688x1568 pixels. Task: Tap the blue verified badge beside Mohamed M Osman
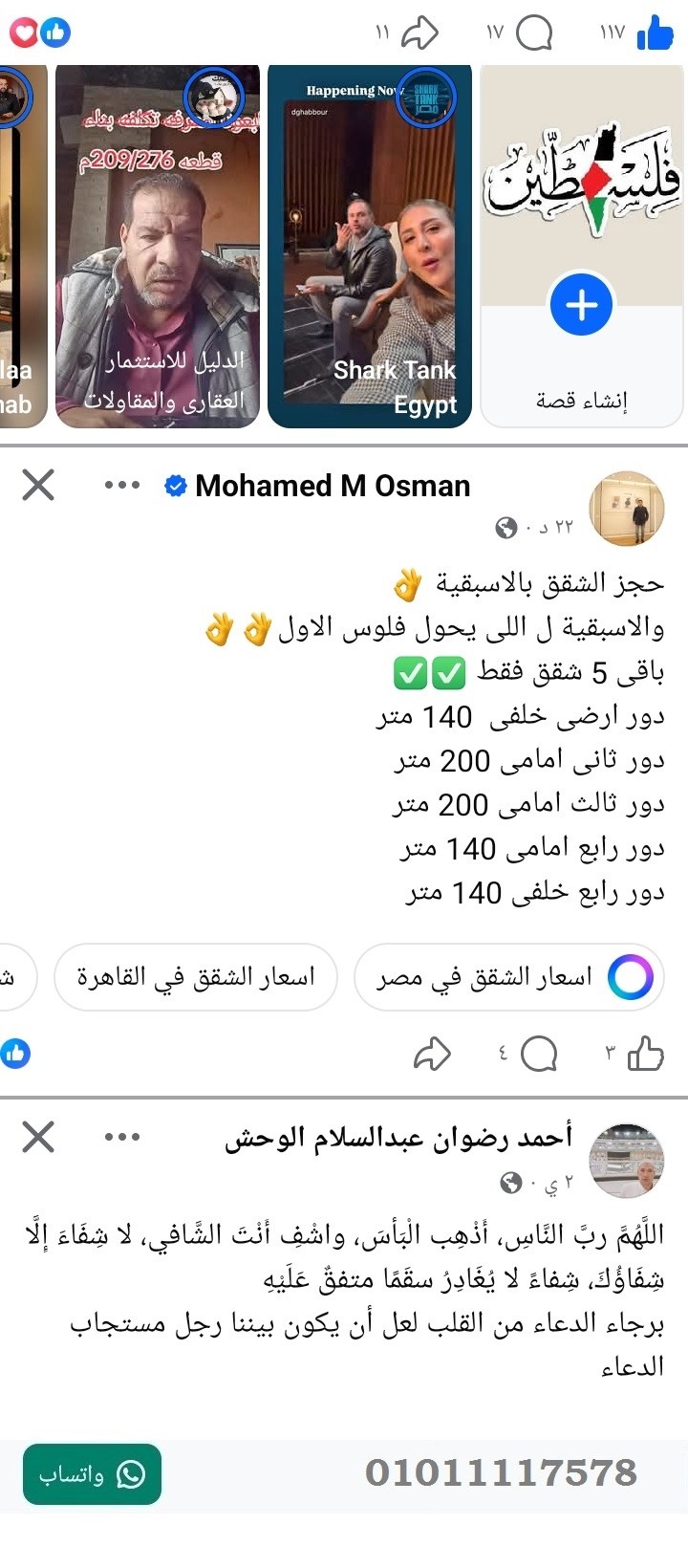(173, 486)
